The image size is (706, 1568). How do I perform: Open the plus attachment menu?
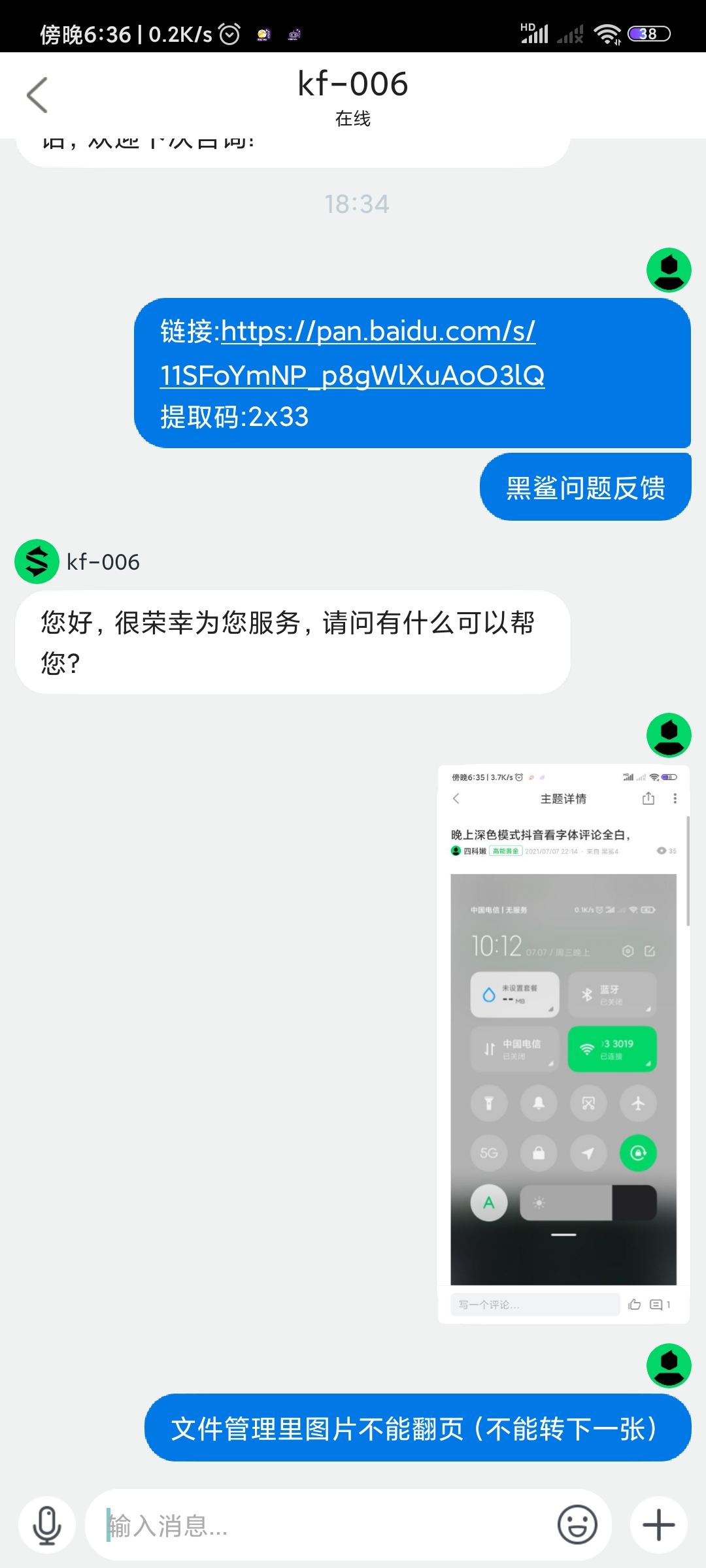pos(659,1526)
